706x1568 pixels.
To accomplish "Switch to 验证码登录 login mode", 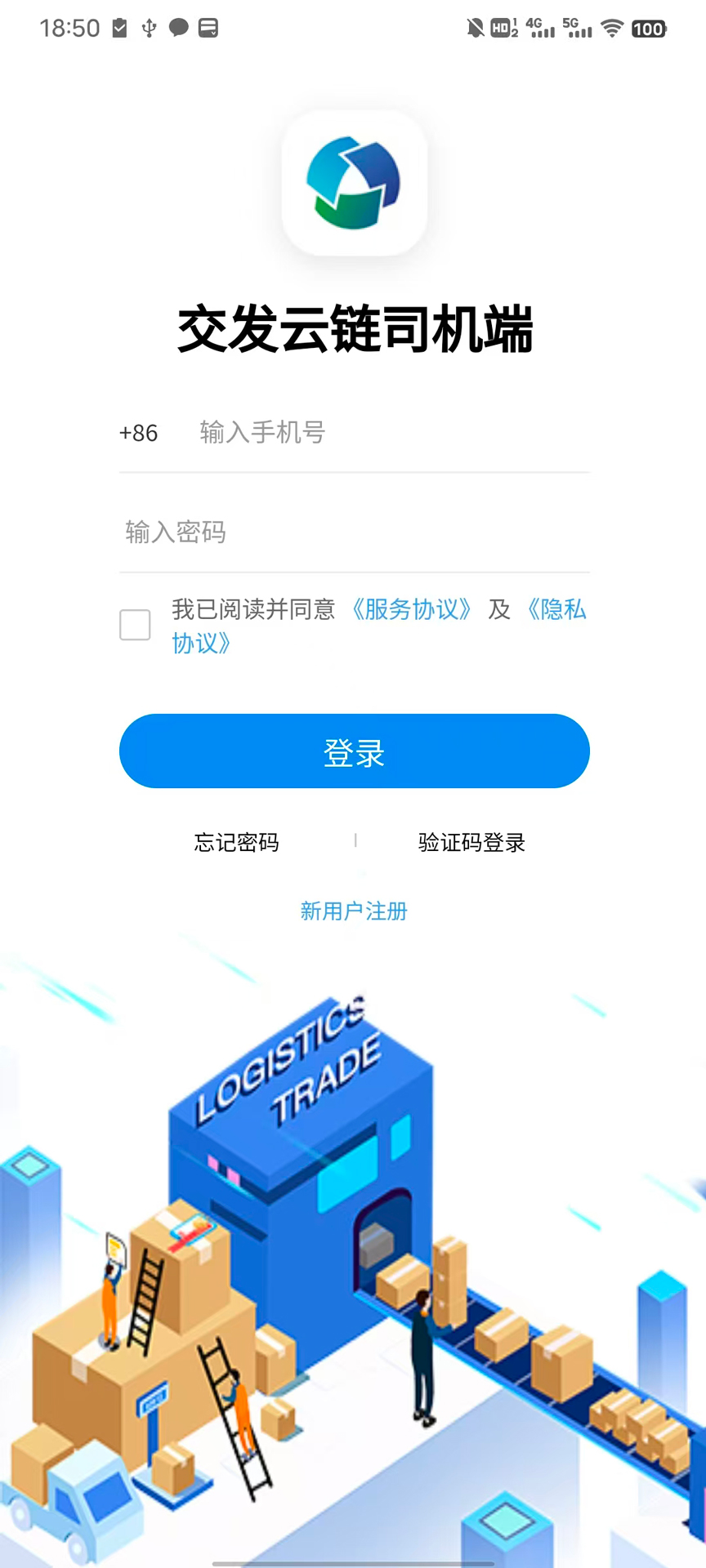I will (472, 842).
